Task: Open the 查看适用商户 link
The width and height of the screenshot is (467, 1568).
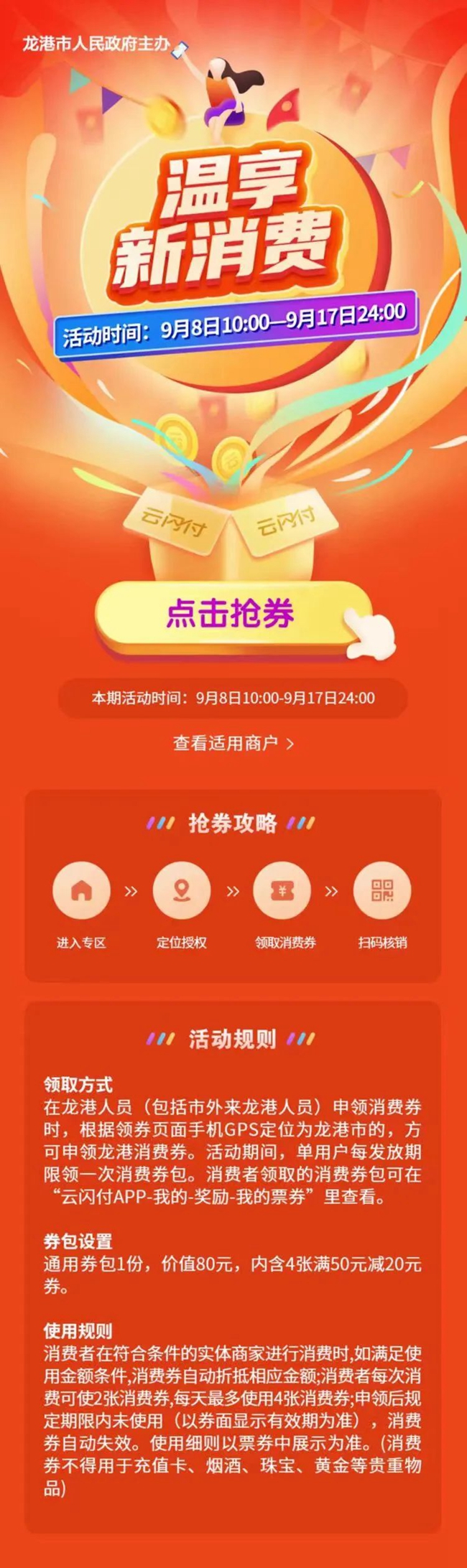Action: 233,743
